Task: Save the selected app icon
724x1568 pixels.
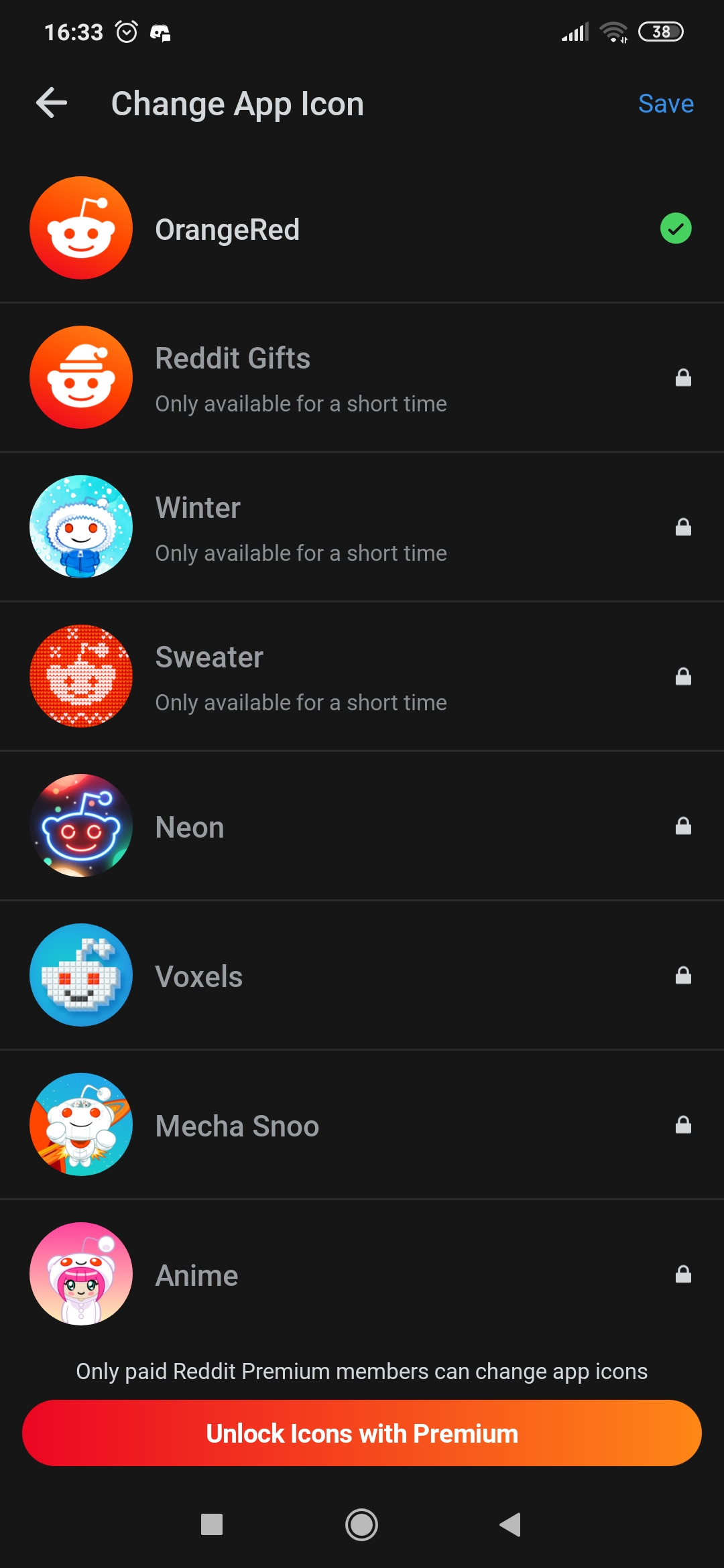Action: (665, 104)
